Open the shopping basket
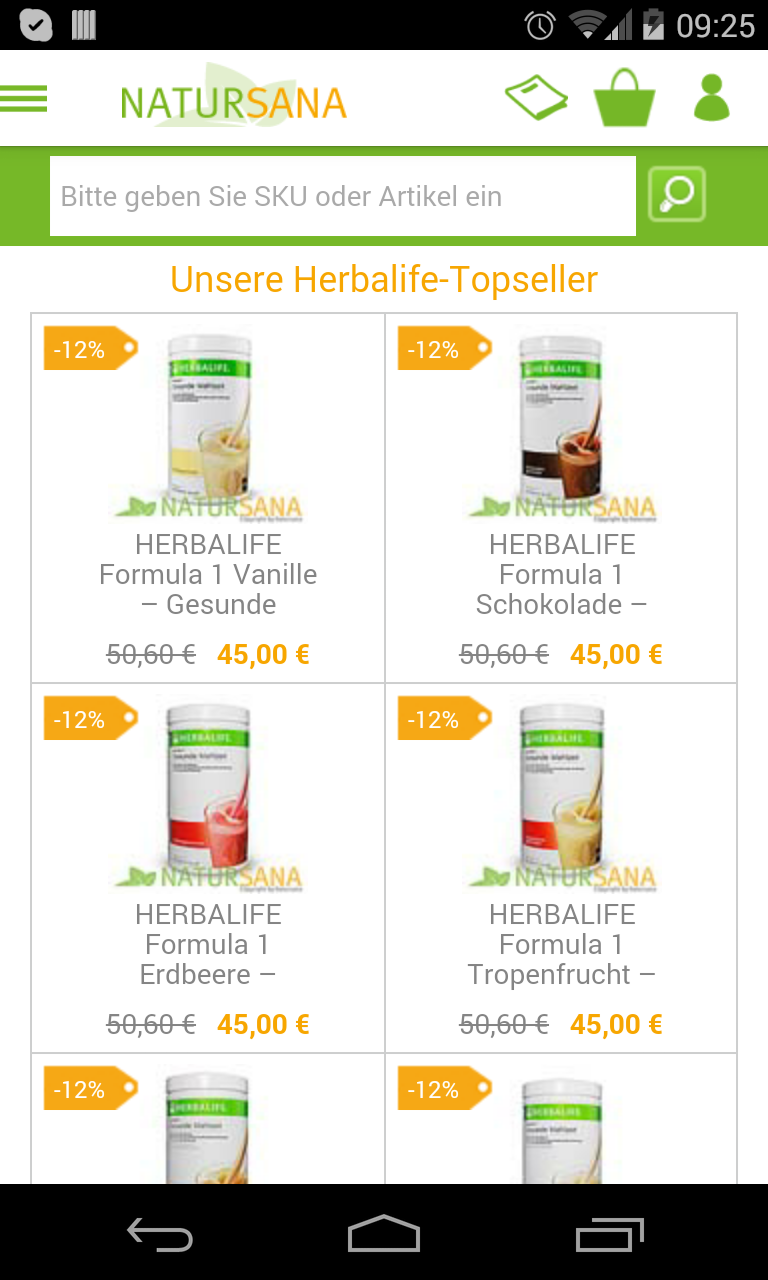 [x=624, y=98]
